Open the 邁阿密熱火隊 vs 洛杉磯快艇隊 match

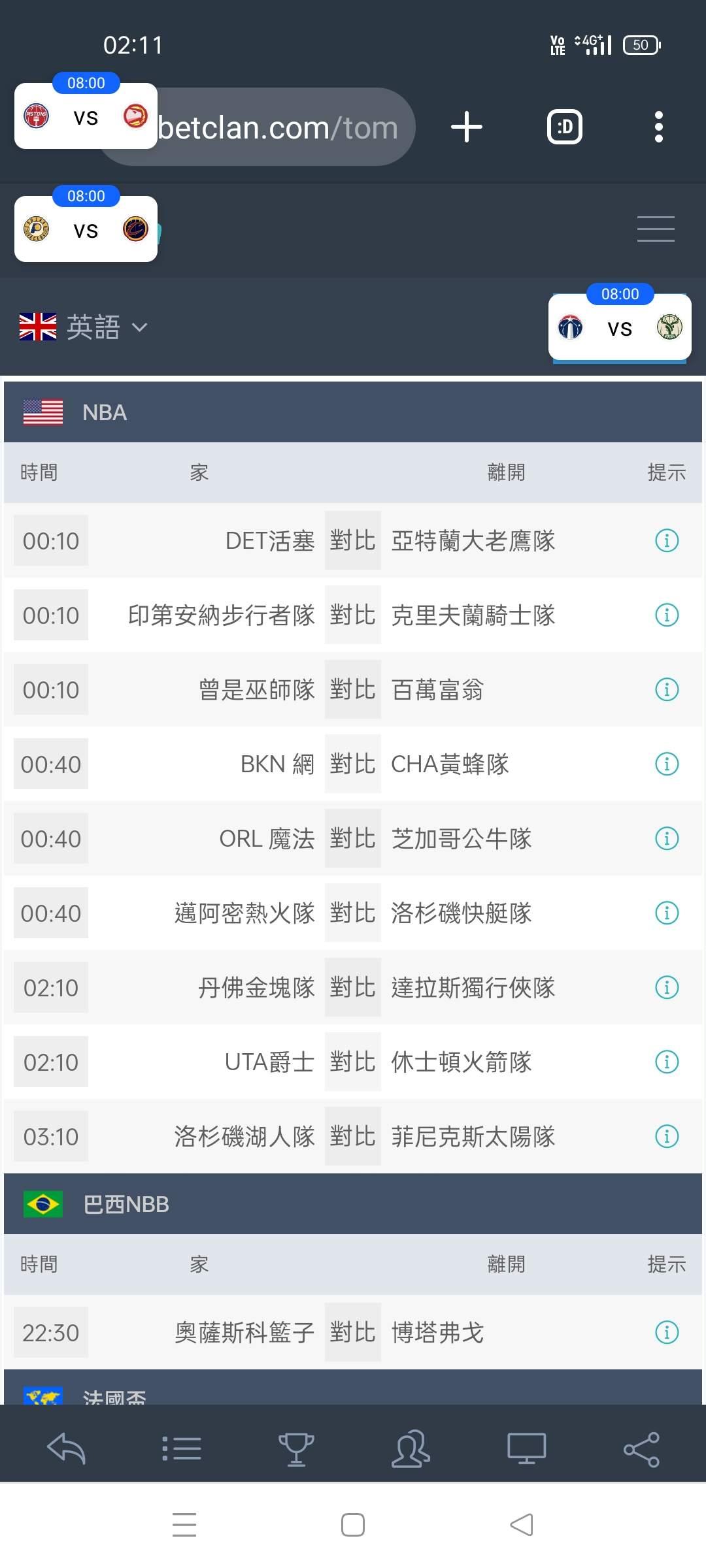pyautogui.click(x=352, y=913)
